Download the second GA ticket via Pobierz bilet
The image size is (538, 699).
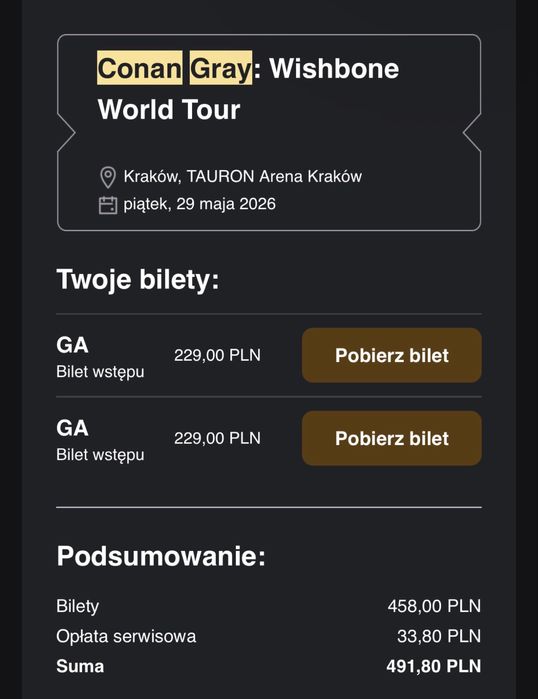point(392,438)
